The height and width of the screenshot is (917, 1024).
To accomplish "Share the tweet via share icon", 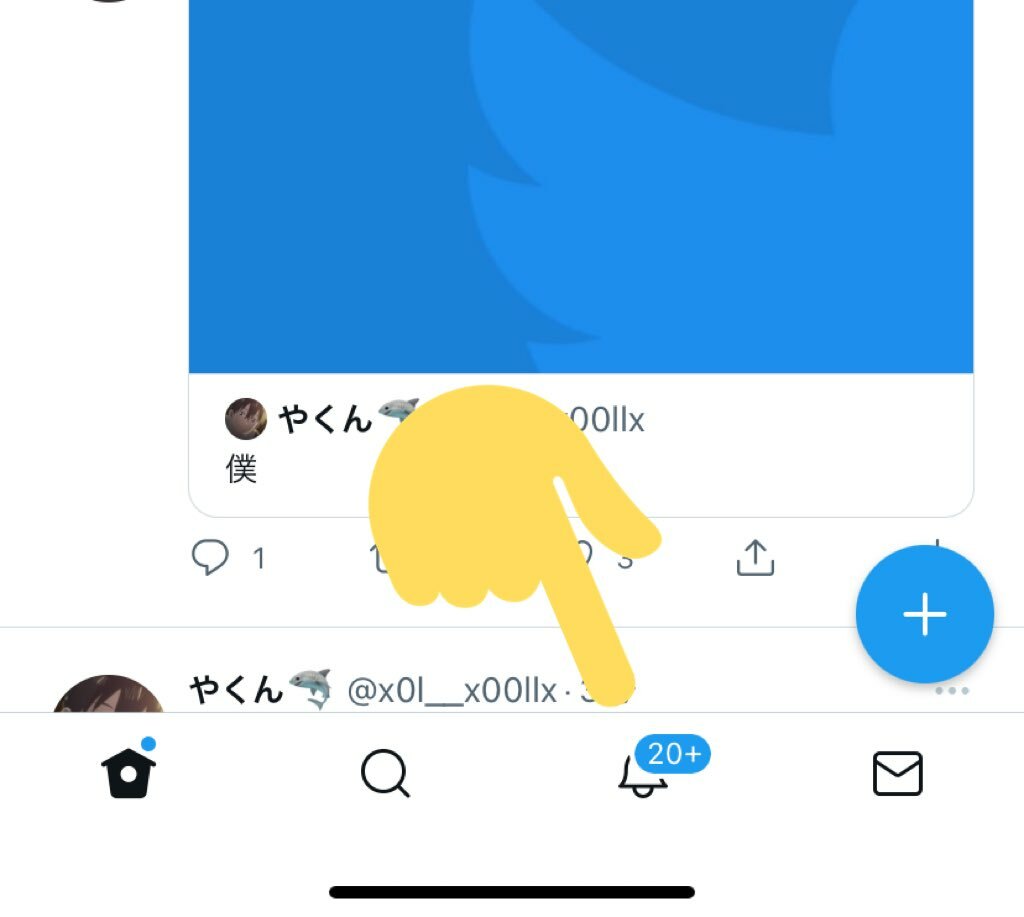I will [755, 558].
